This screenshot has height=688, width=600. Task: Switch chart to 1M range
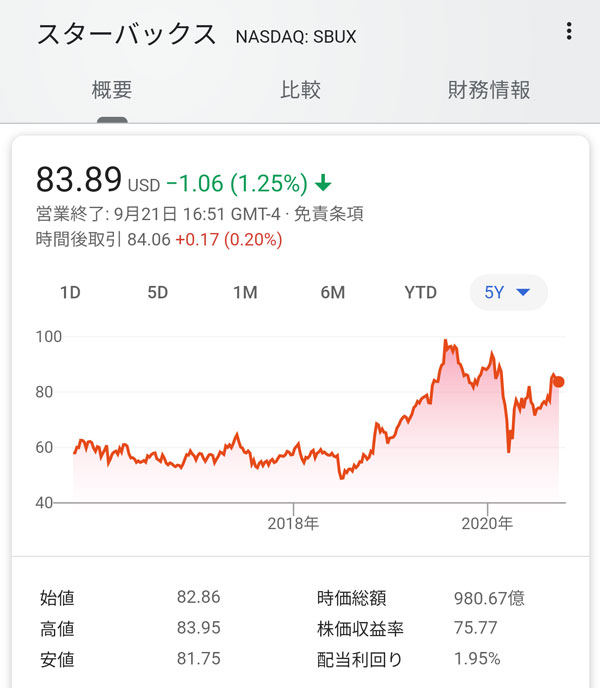point(245,293)
